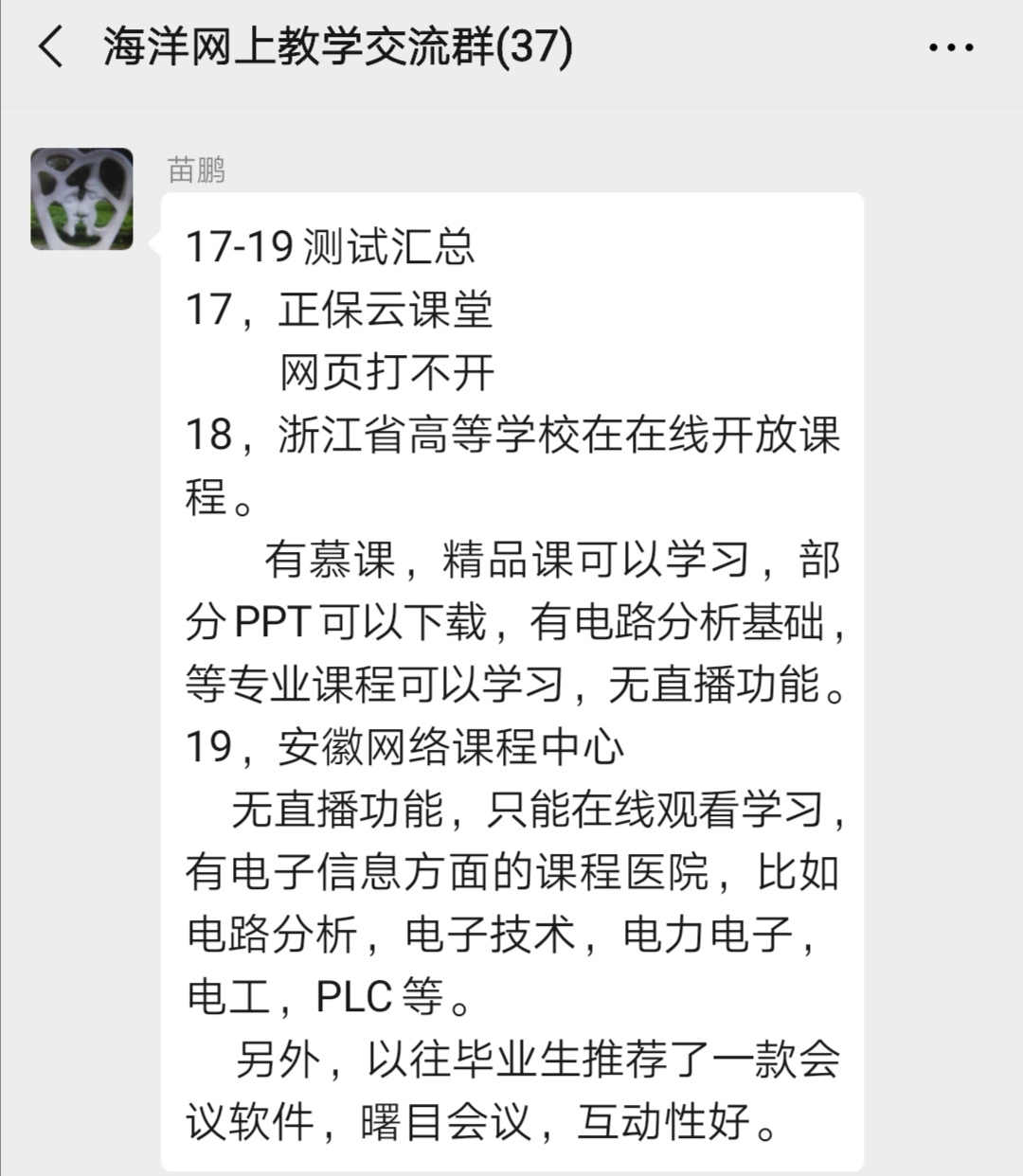Go back from the group chat
The height and width of the screenshot is (1176, 1023).
coord(51,47)
